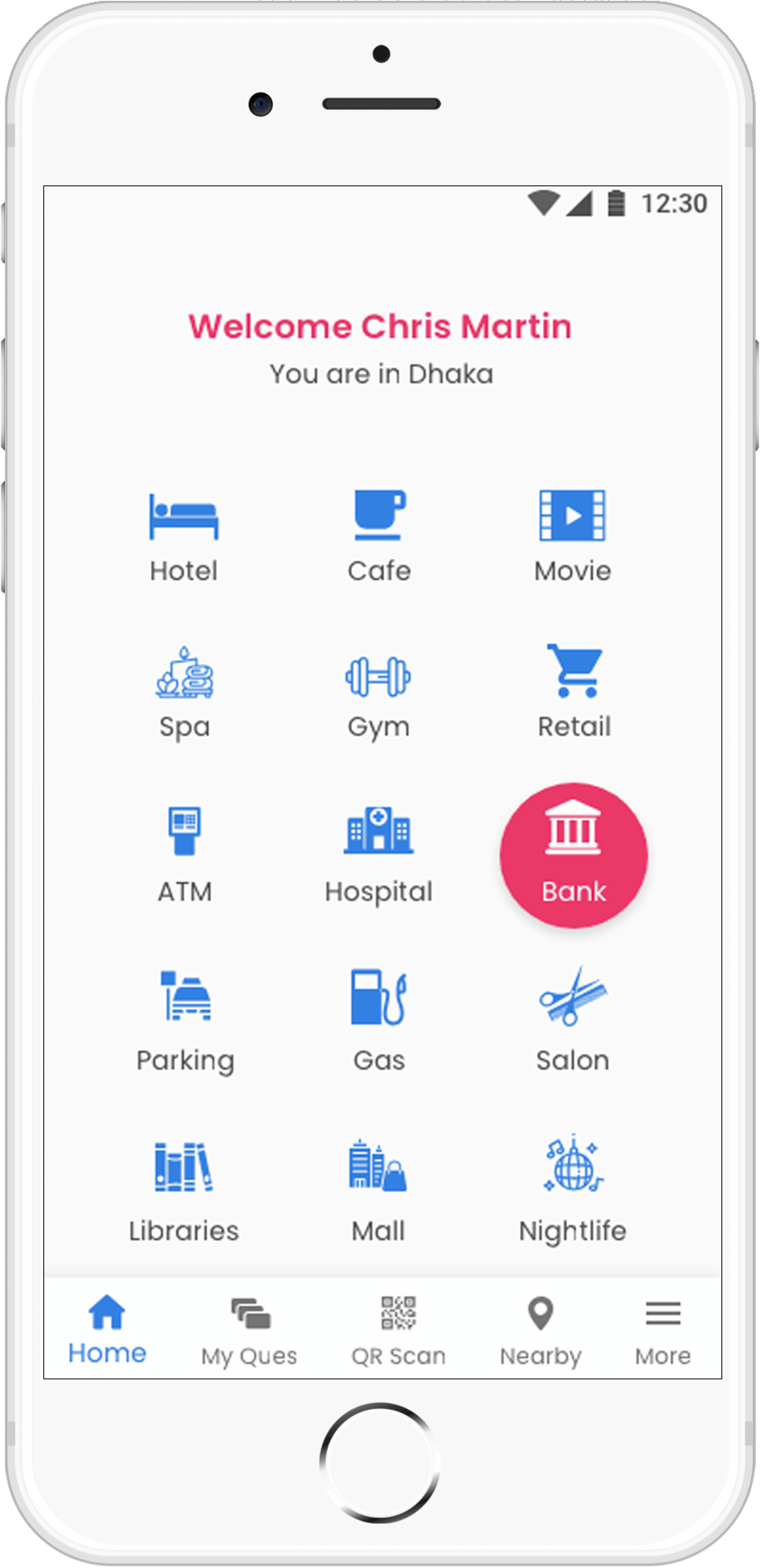The width and height of the screenshot is (760, 1568).
Task: Browse Movie listings
Action: [573, 537]
